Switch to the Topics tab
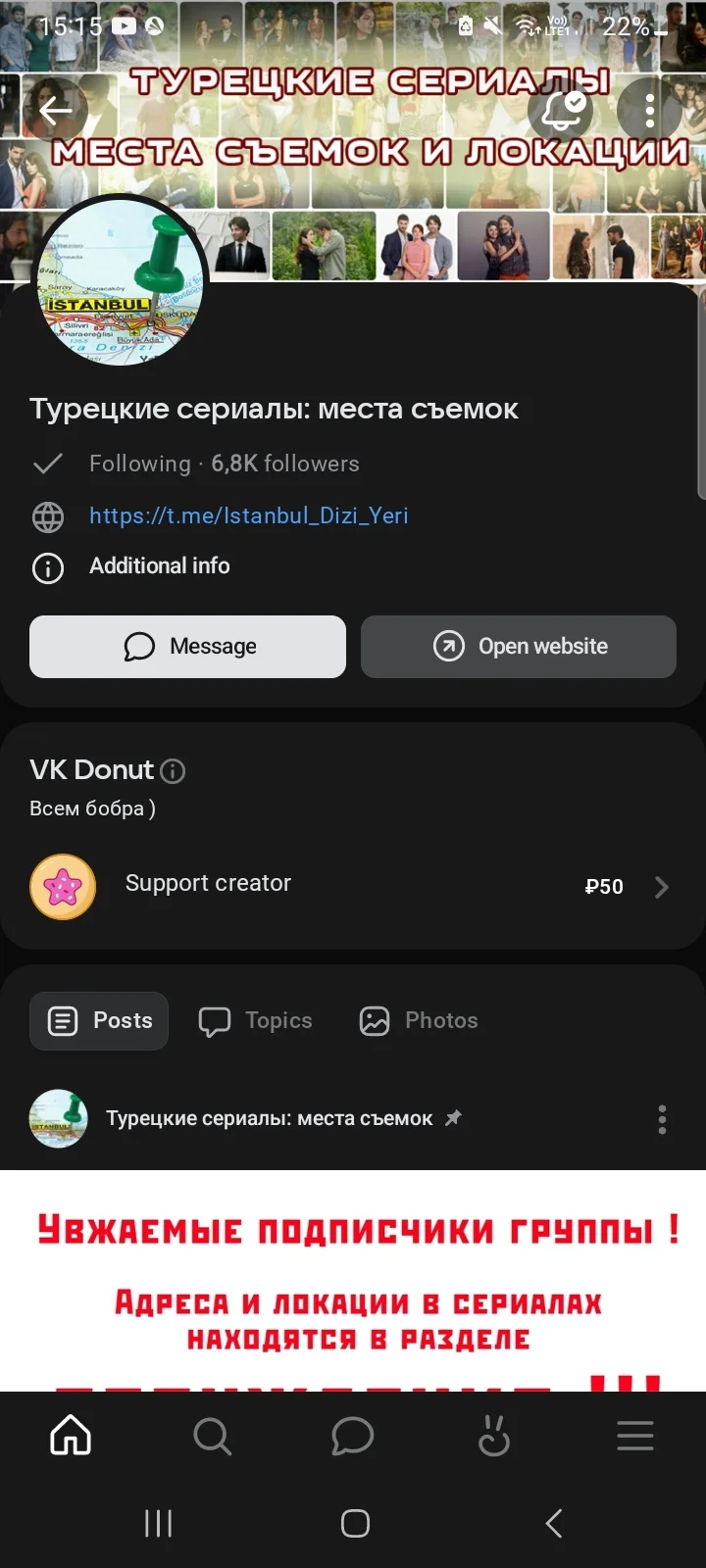The image size is (706, 1568). (x=256, y=1021)
